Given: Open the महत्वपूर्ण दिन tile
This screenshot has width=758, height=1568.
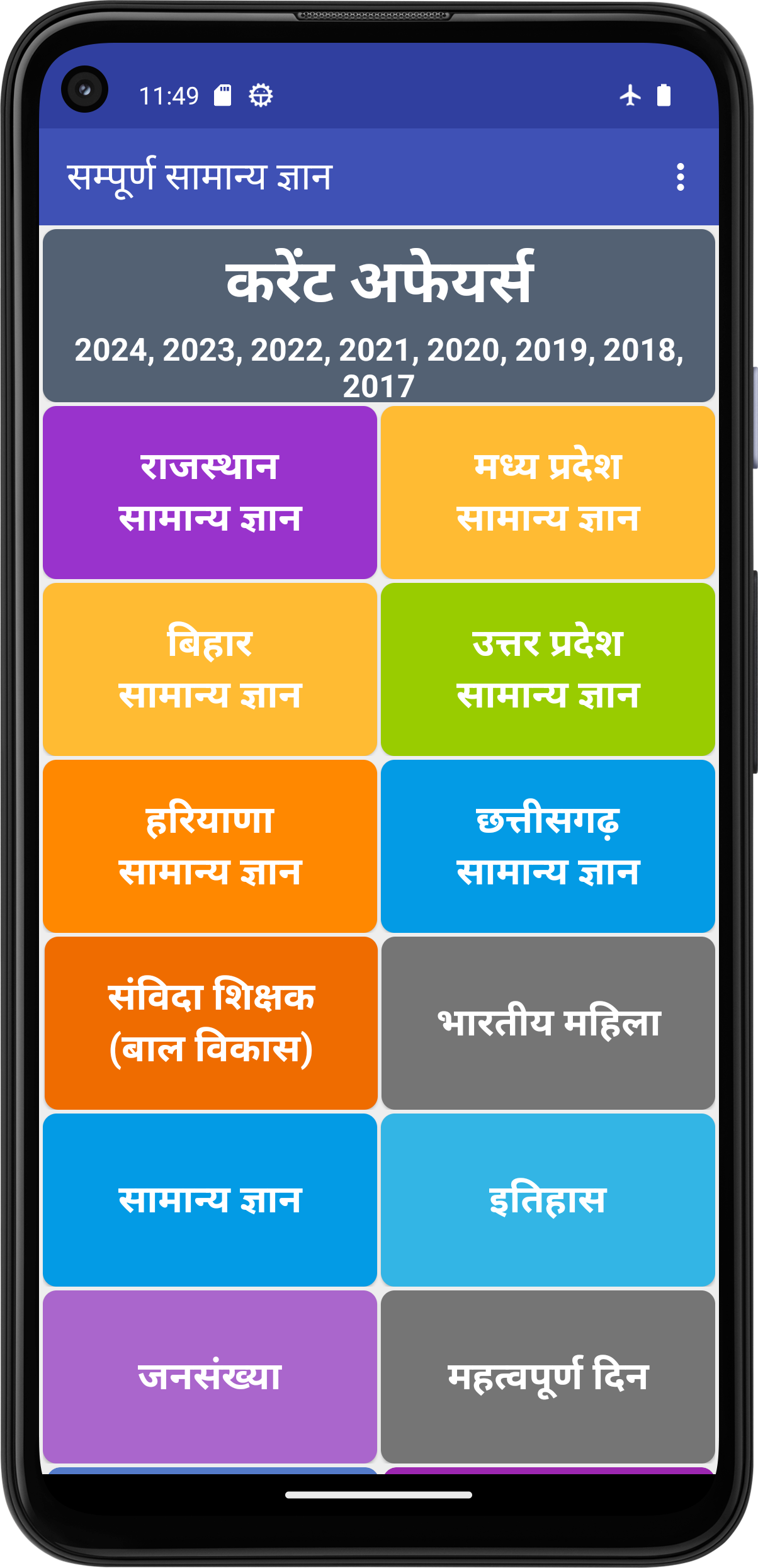Looking at the screenshot, I should 548,1377.
